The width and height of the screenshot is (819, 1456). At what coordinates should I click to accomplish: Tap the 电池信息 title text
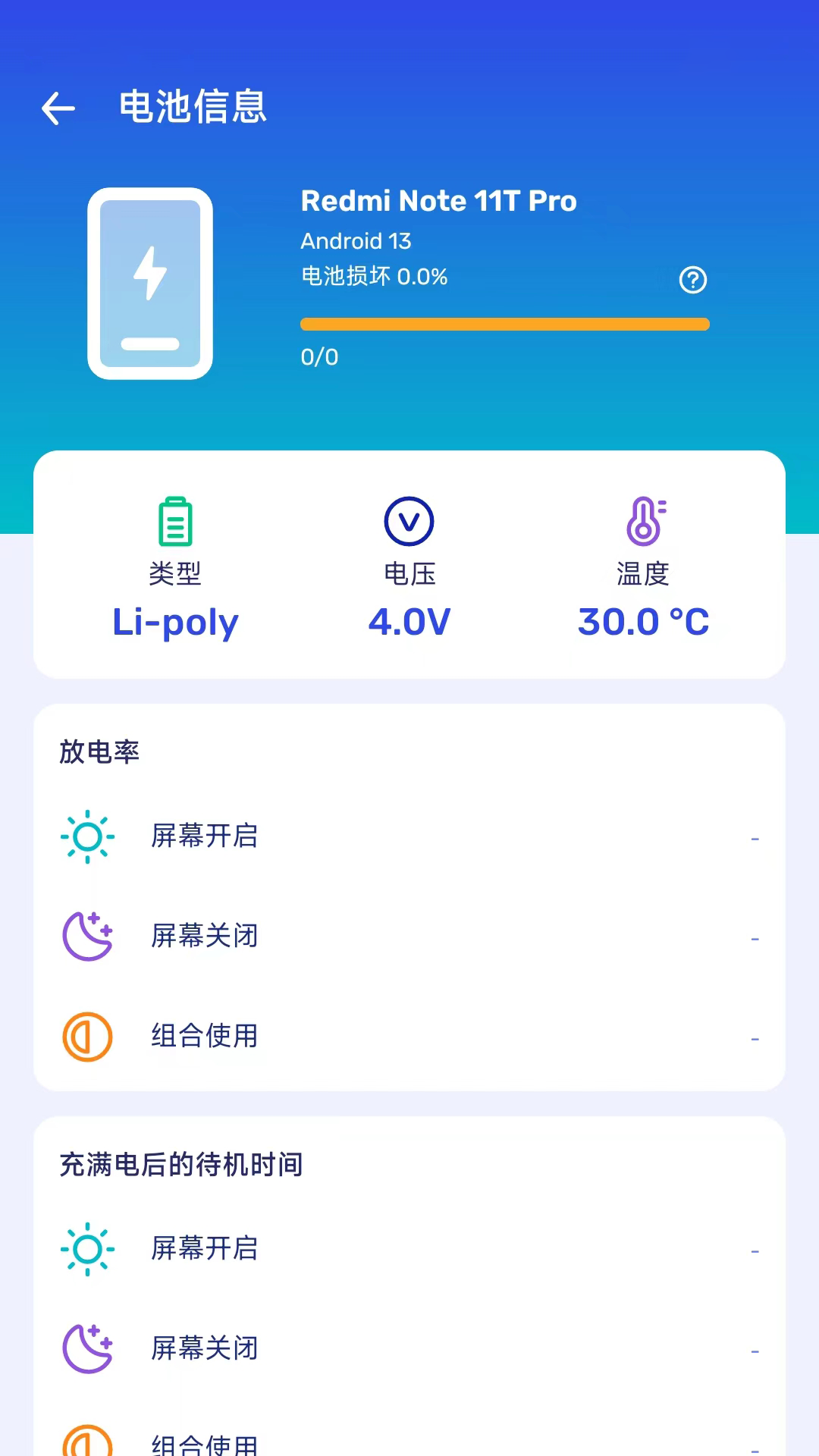(x=193, y=108)
